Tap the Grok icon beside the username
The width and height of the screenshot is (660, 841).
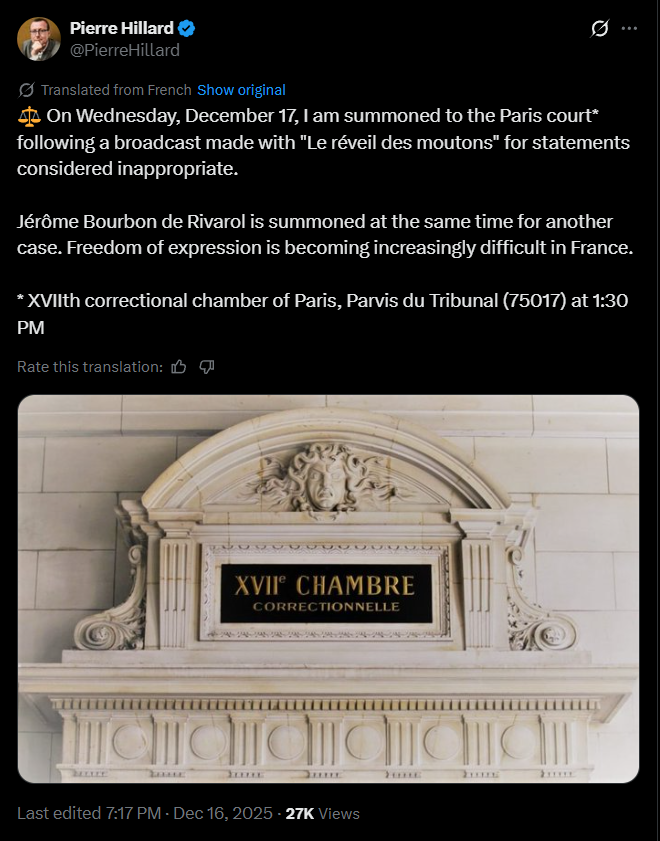click(x=600, y=28)
